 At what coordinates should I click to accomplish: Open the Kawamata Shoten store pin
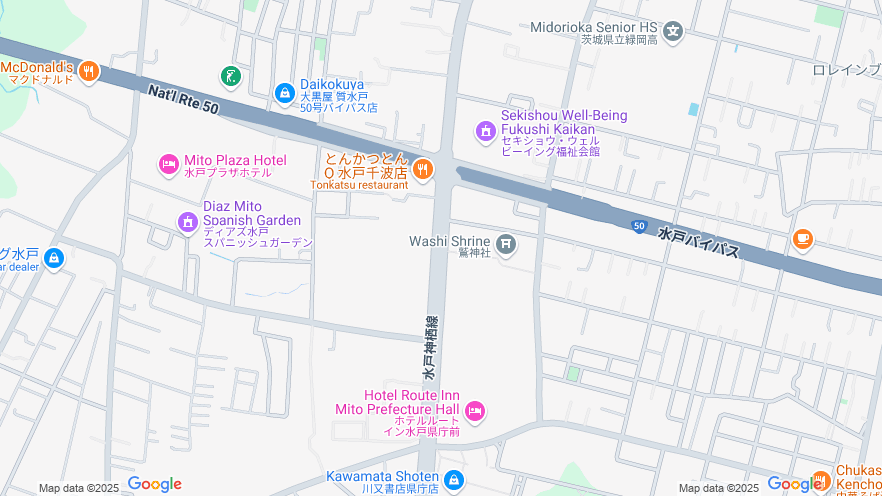tap(454, 481)
